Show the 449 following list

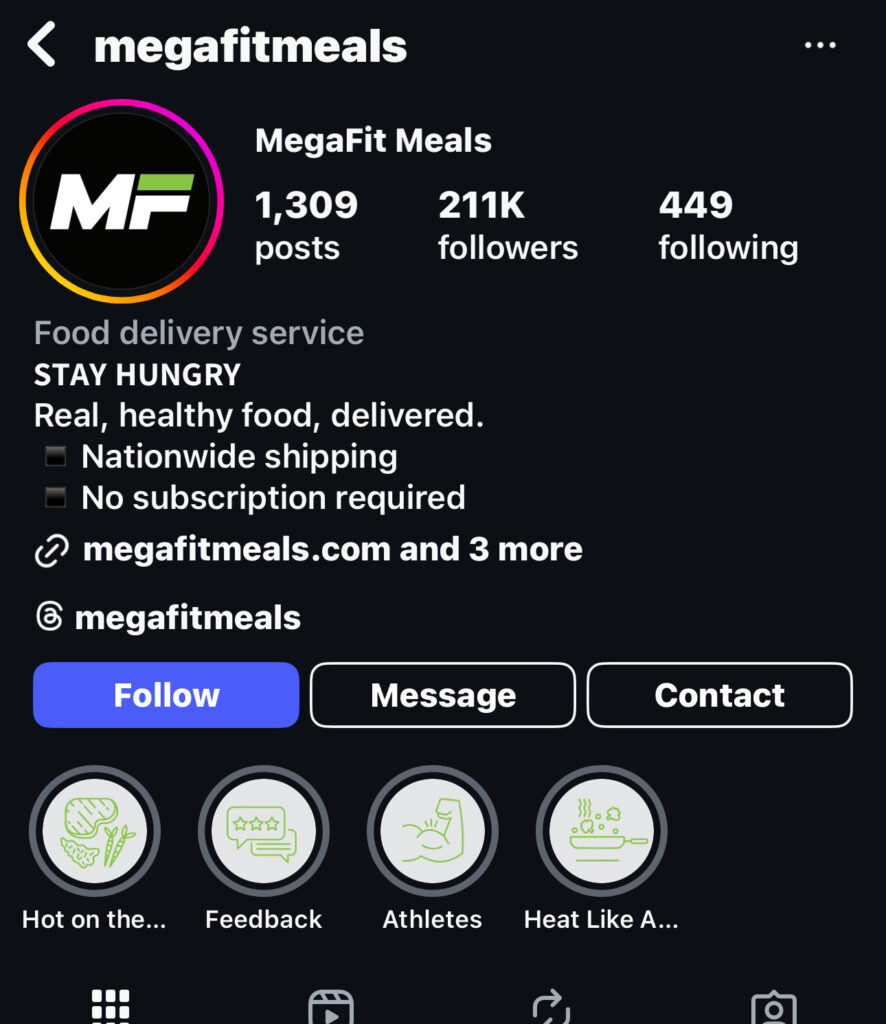(x=727, y=226)
